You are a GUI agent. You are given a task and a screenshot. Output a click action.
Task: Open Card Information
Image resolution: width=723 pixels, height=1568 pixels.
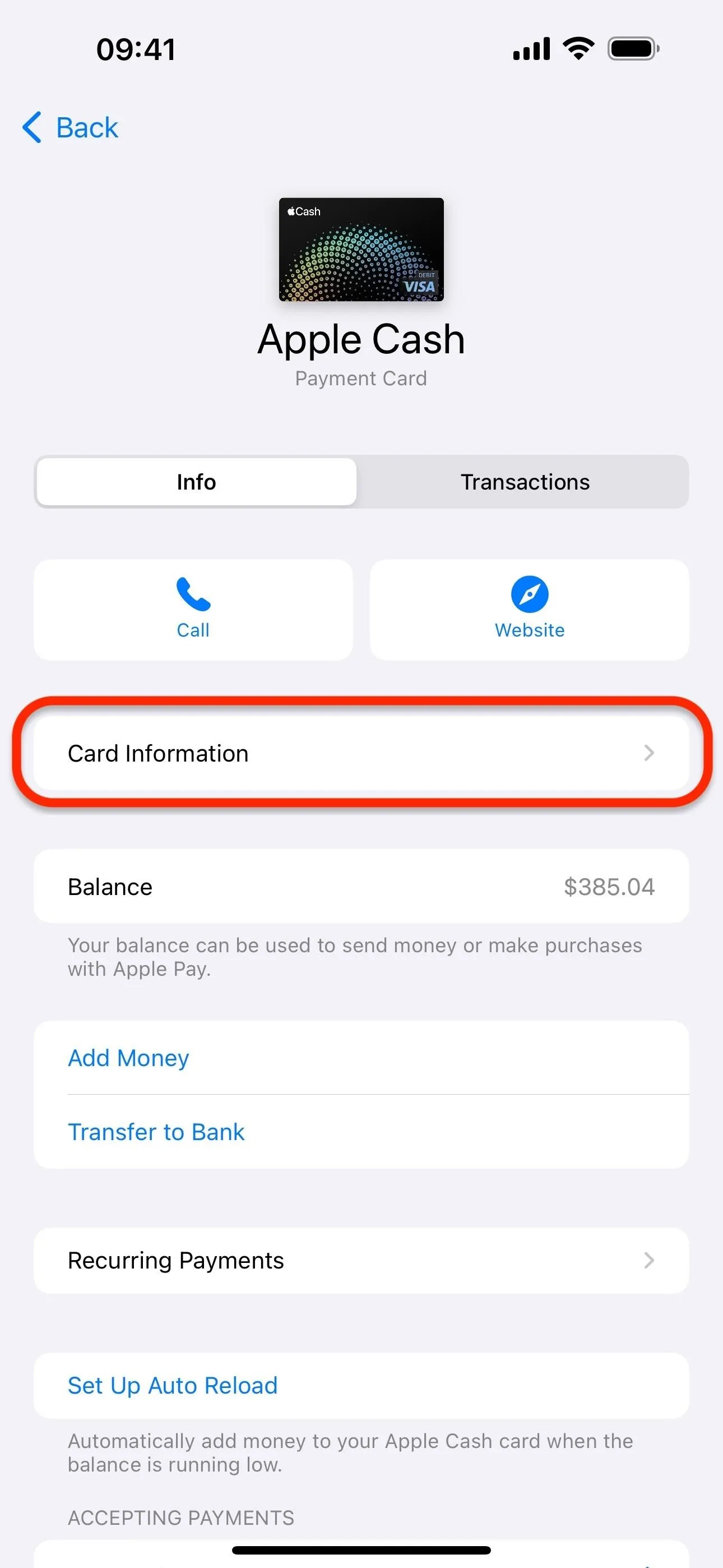coord(361,754)
